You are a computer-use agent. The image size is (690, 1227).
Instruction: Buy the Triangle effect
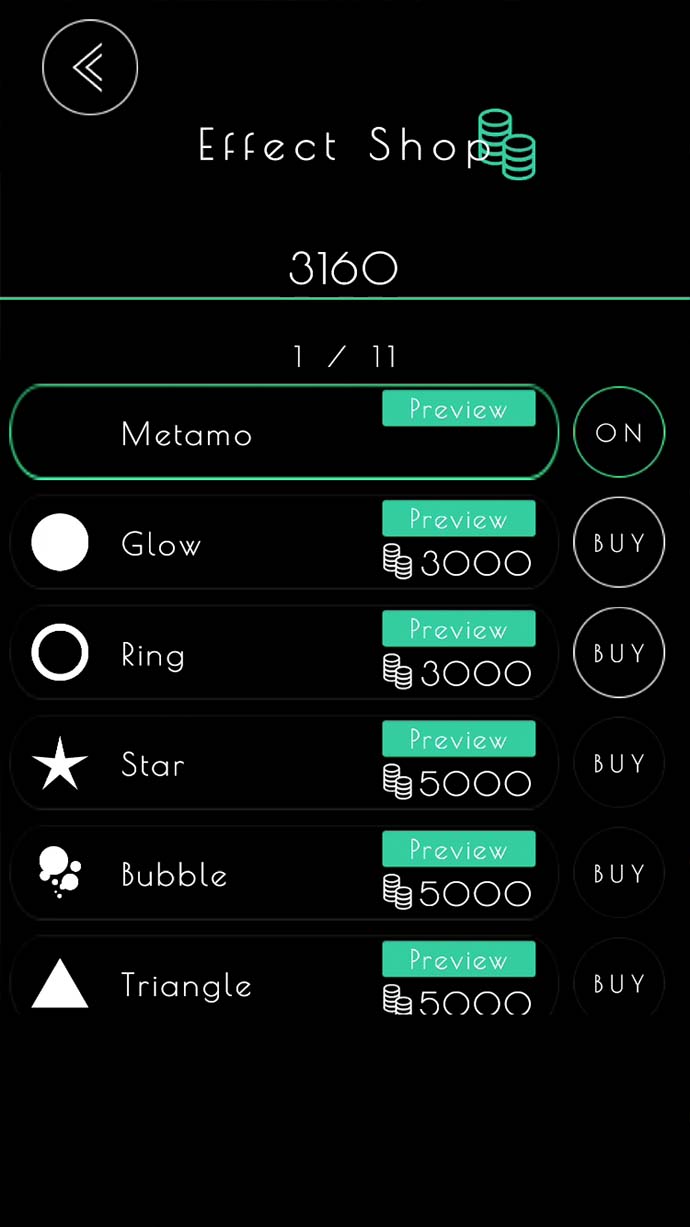tap(619, 982)
